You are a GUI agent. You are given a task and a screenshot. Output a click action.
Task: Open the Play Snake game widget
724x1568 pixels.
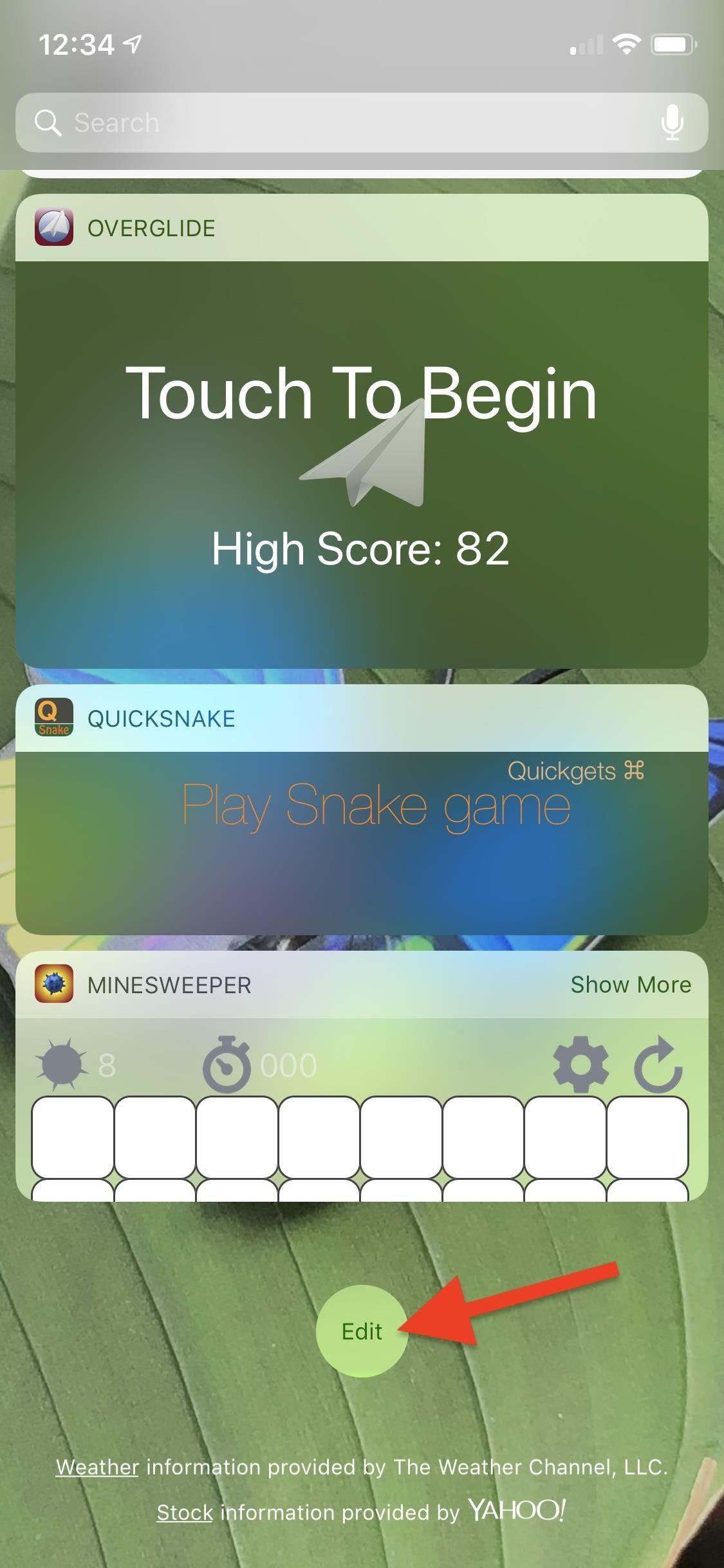pyautogui.click(x=376, y=806)
